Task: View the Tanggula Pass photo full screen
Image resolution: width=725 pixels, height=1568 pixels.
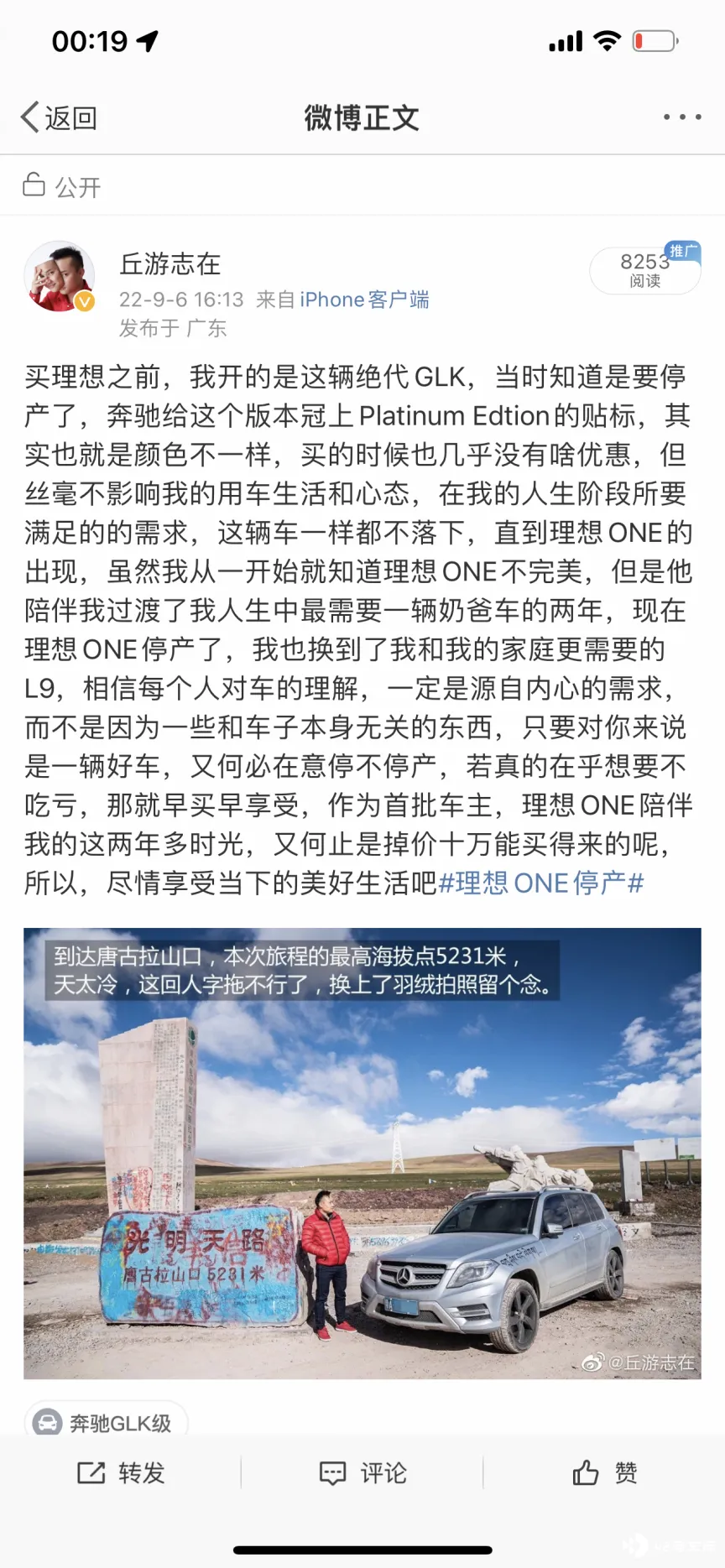Action: pos(362,1154)
